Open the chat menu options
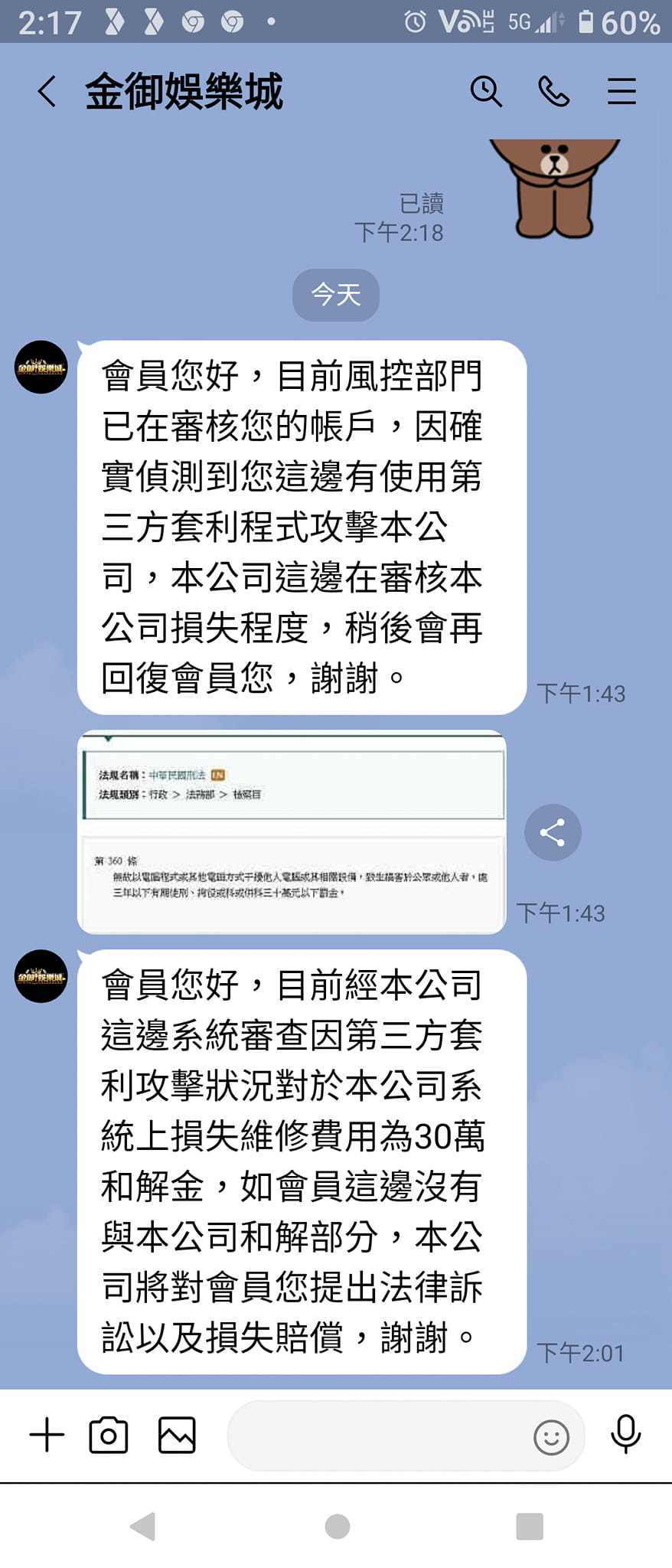The width and height of the screenshot is (672, 1568). click(621, 92)
